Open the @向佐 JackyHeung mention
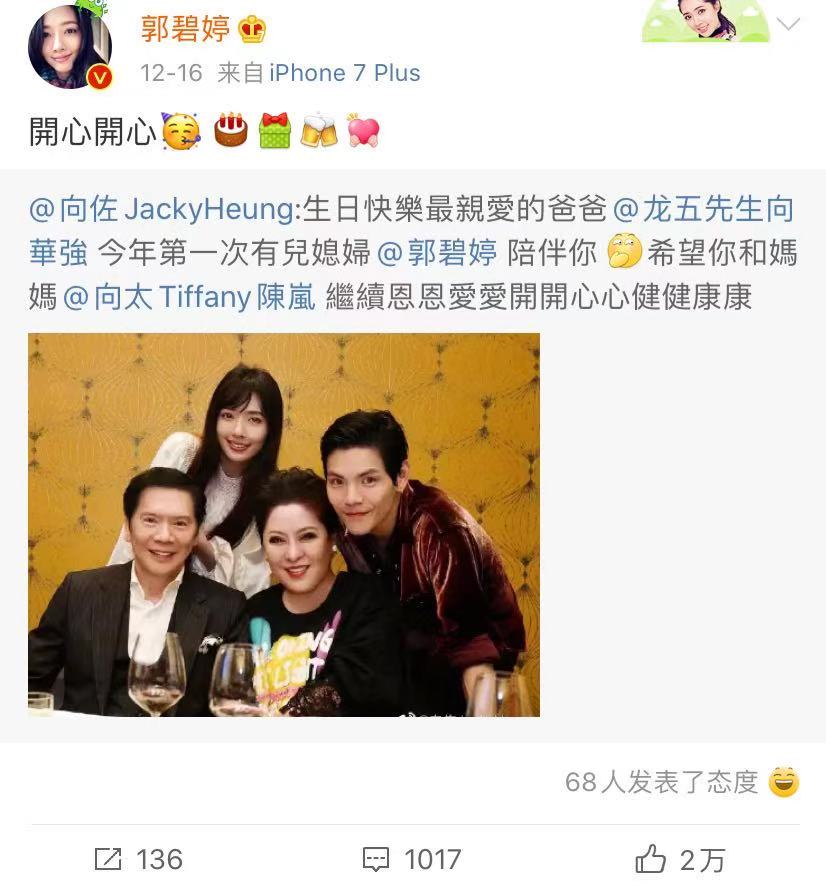Screen dimensions: 826x883 click(160, 210)
